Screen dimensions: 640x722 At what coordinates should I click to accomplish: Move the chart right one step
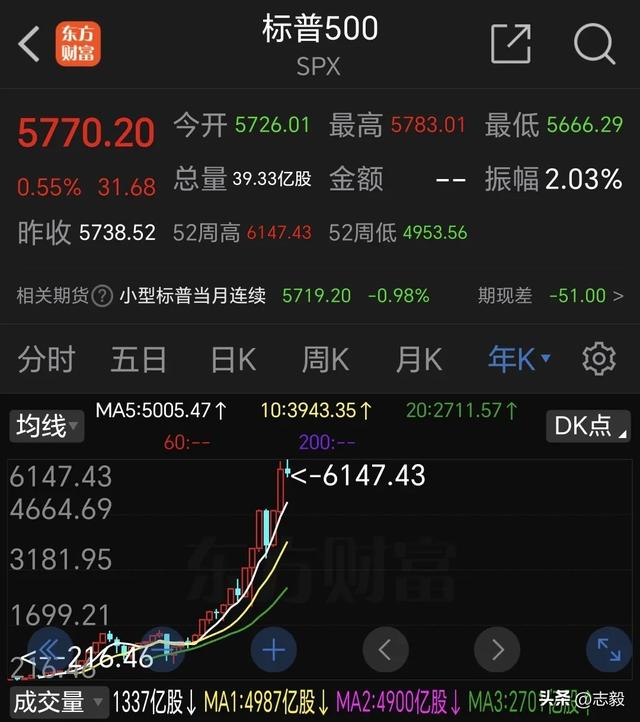pos(497,651)
